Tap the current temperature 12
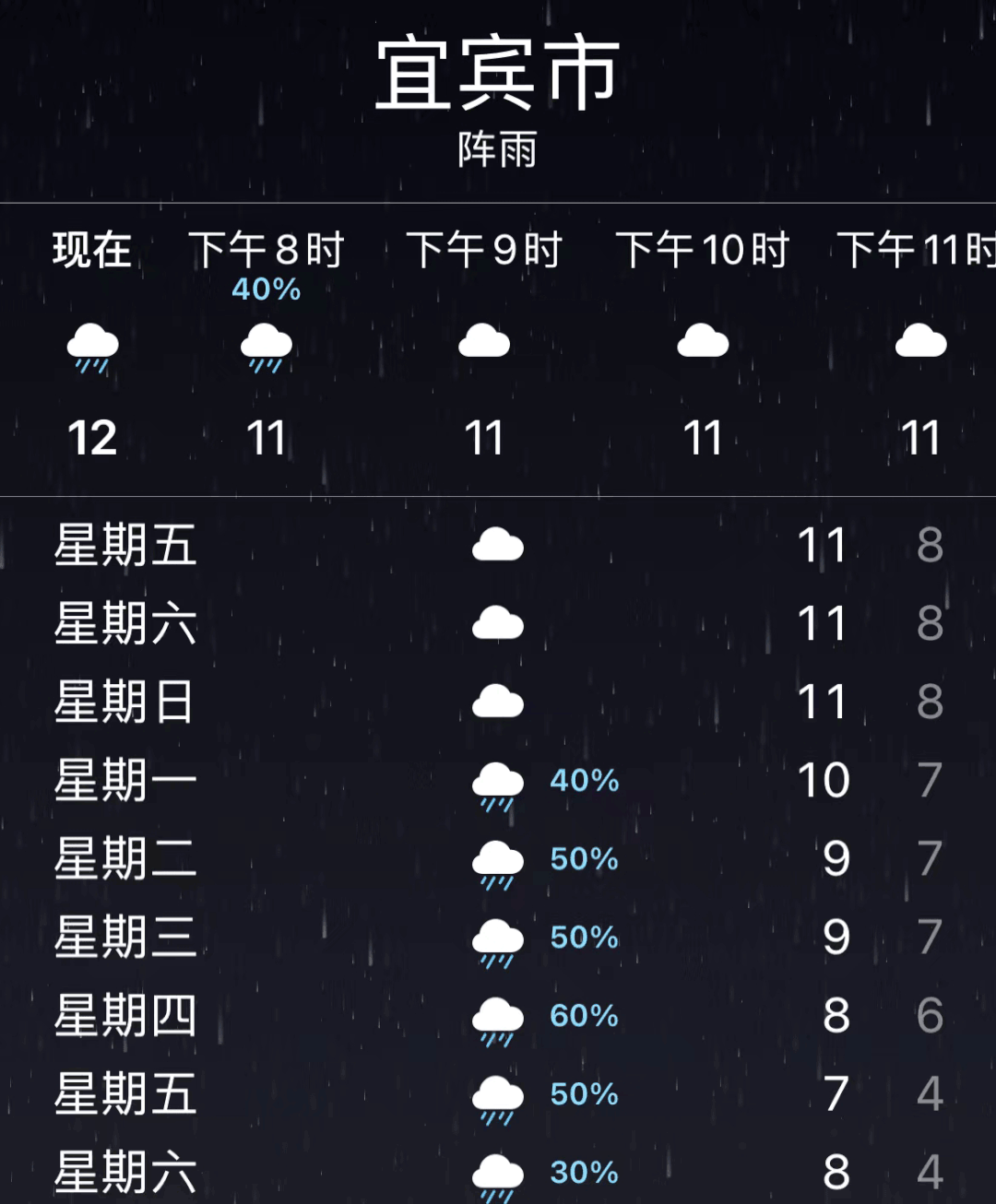The height and width of the screenshot is (1204, 996). coord(91,438)
